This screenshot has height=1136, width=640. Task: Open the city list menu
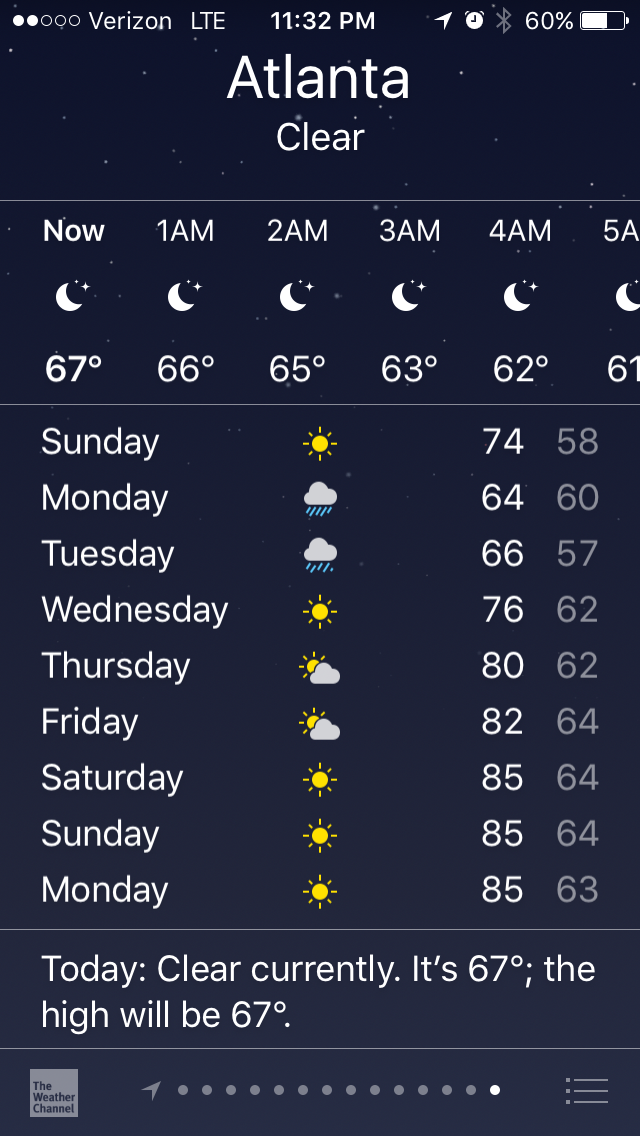coord(586,1091)
